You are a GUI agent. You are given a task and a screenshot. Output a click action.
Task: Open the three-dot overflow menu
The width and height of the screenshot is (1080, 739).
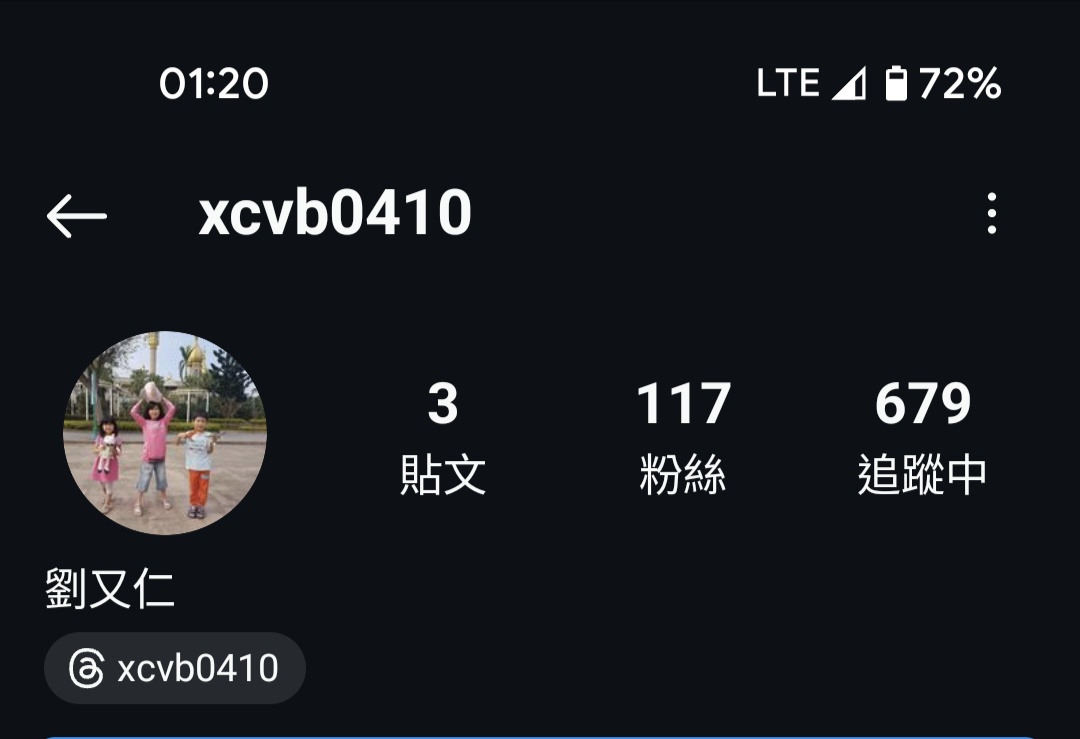pyautogui.click(x=991, y=214)
